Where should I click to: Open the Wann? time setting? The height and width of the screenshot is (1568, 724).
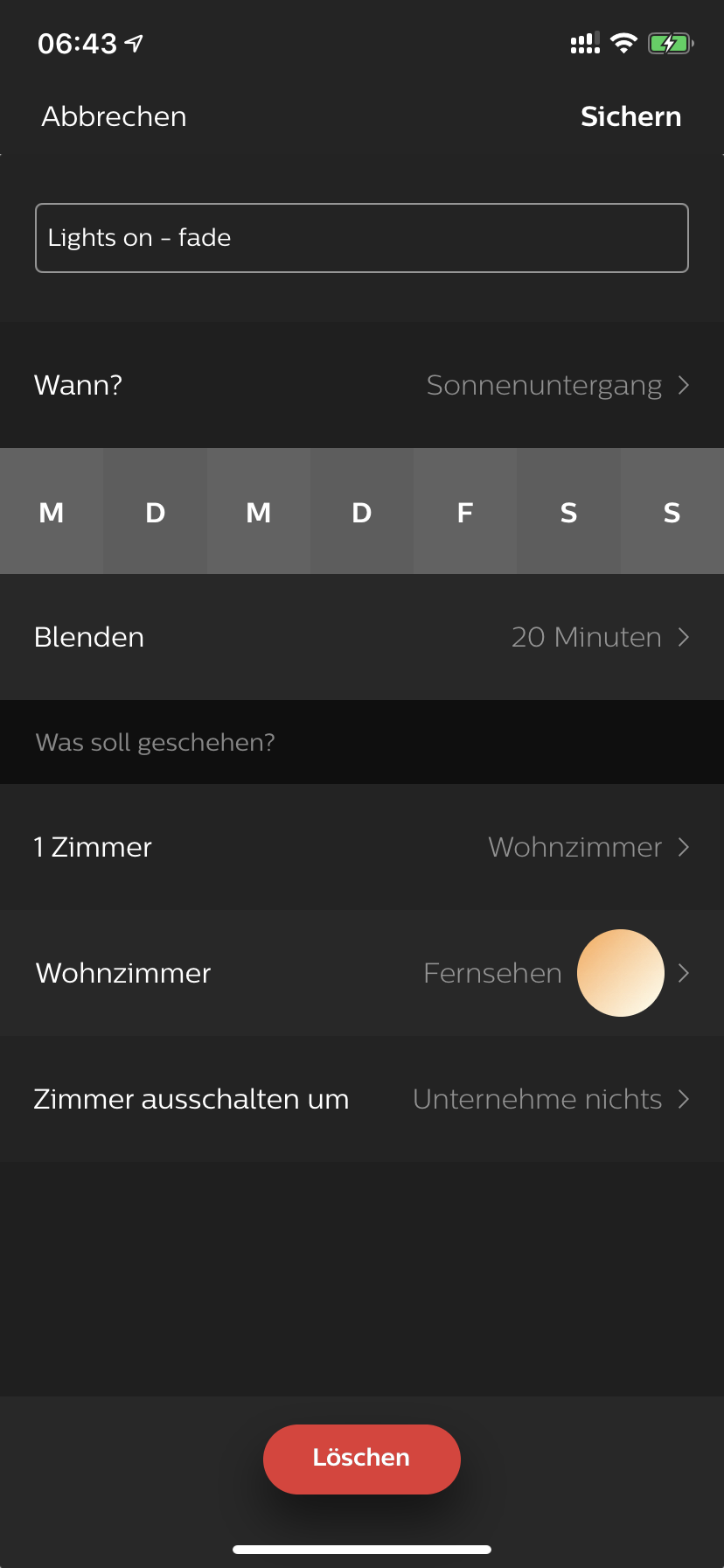[x=362, y=385]
